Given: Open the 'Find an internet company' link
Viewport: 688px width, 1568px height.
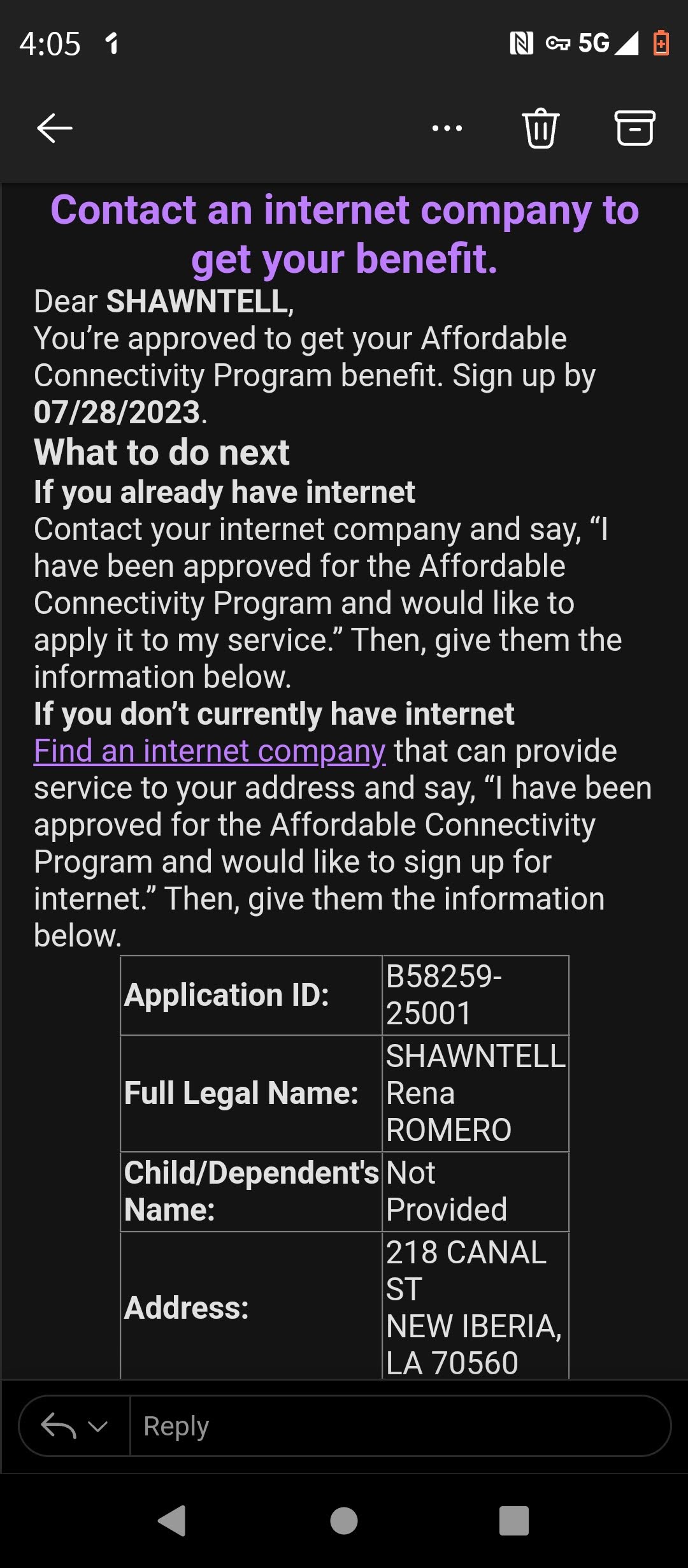Looking at the screenshot, I should pyautogui.click(x=210, y=751).
